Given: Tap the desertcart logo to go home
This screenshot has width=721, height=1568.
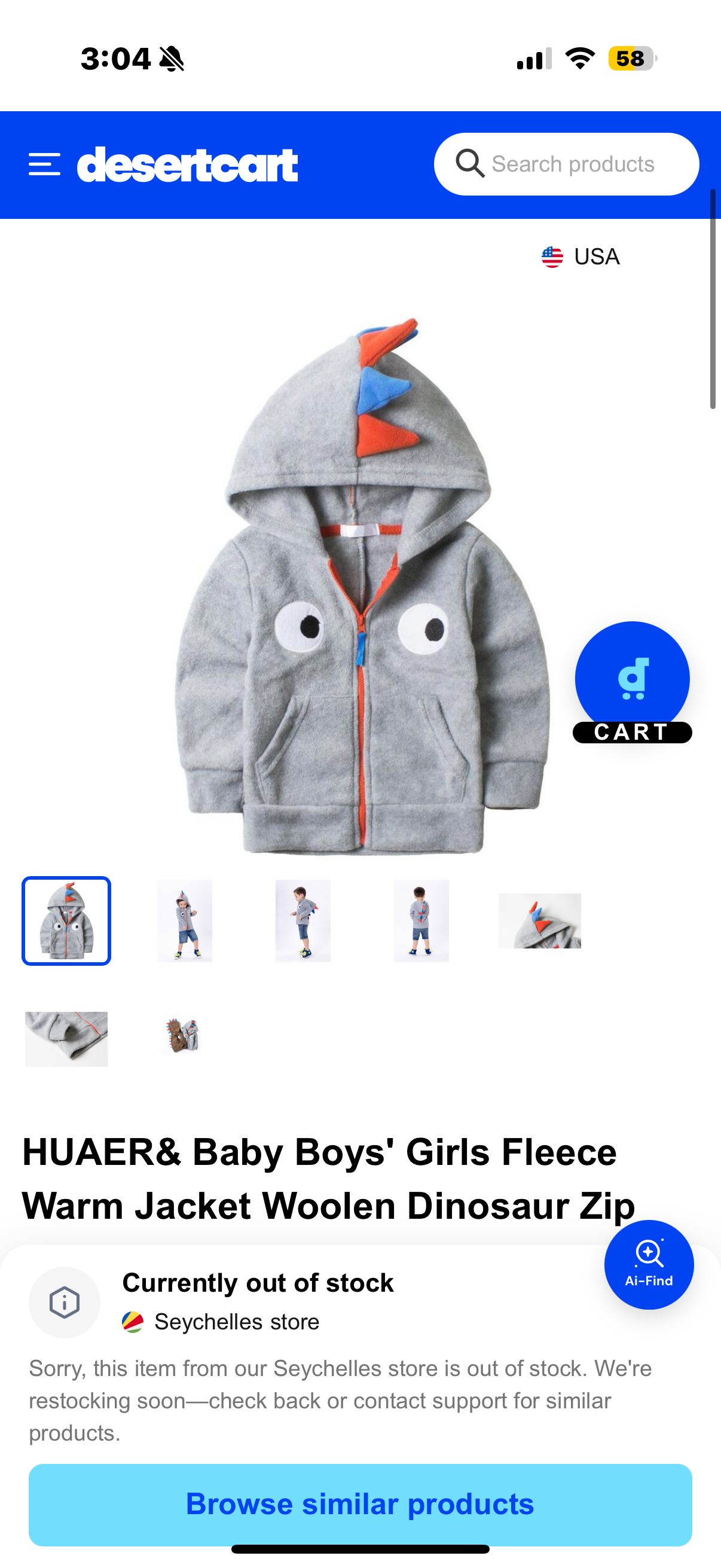Looking at the screenshot, I should point(187,164).
